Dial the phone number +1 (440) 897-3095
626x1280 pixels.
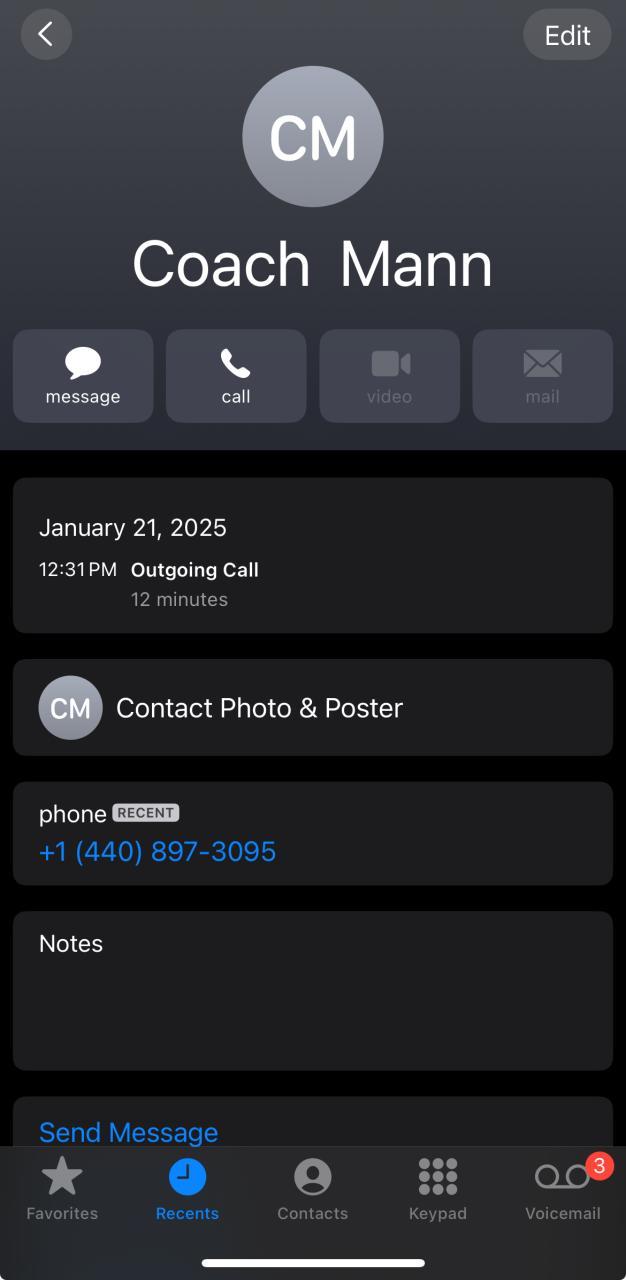click(x=157, y=852)
